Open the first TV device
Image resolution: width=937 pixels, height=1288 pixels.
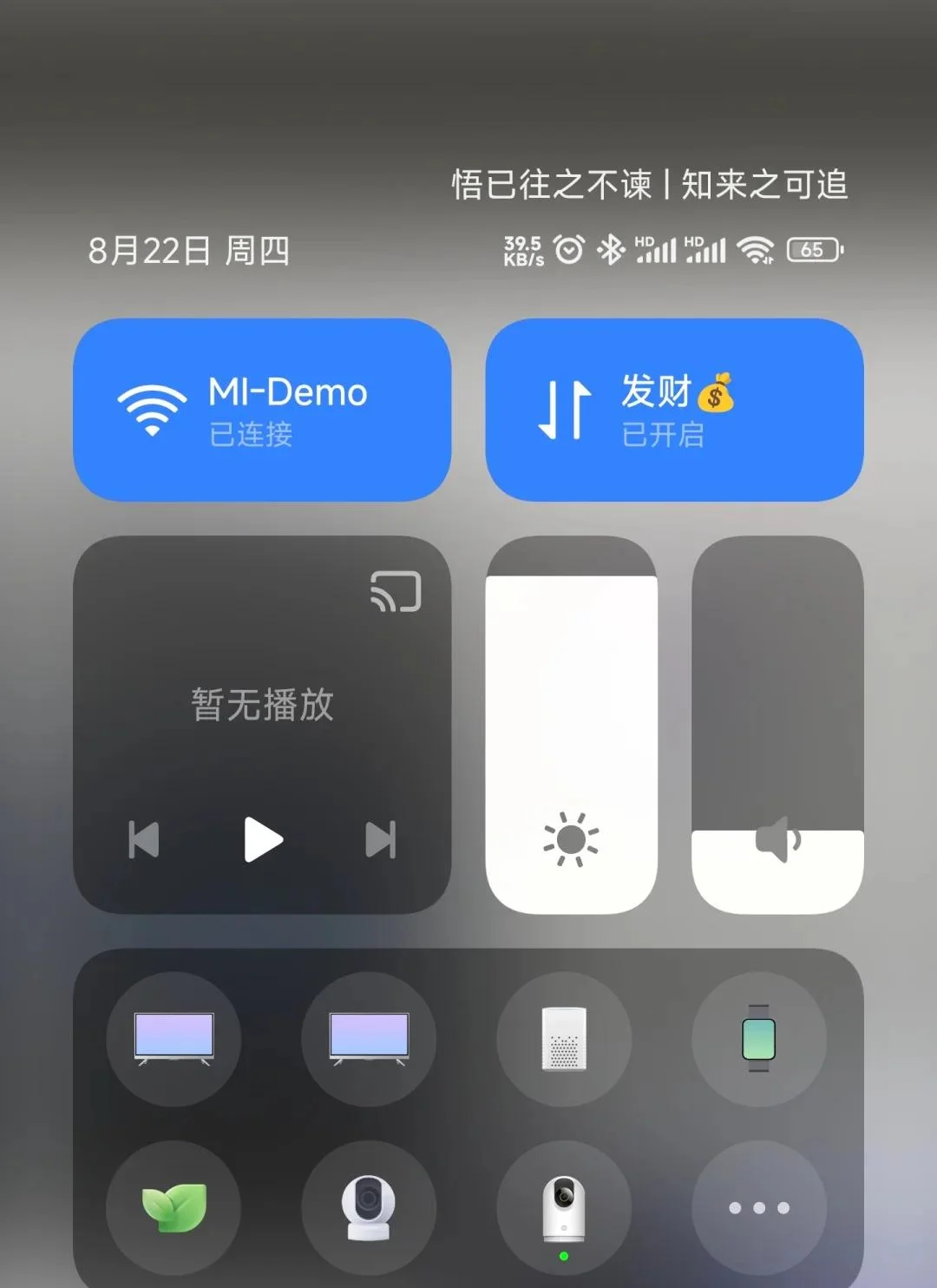pyautogui.click(x=174, y=1039)
